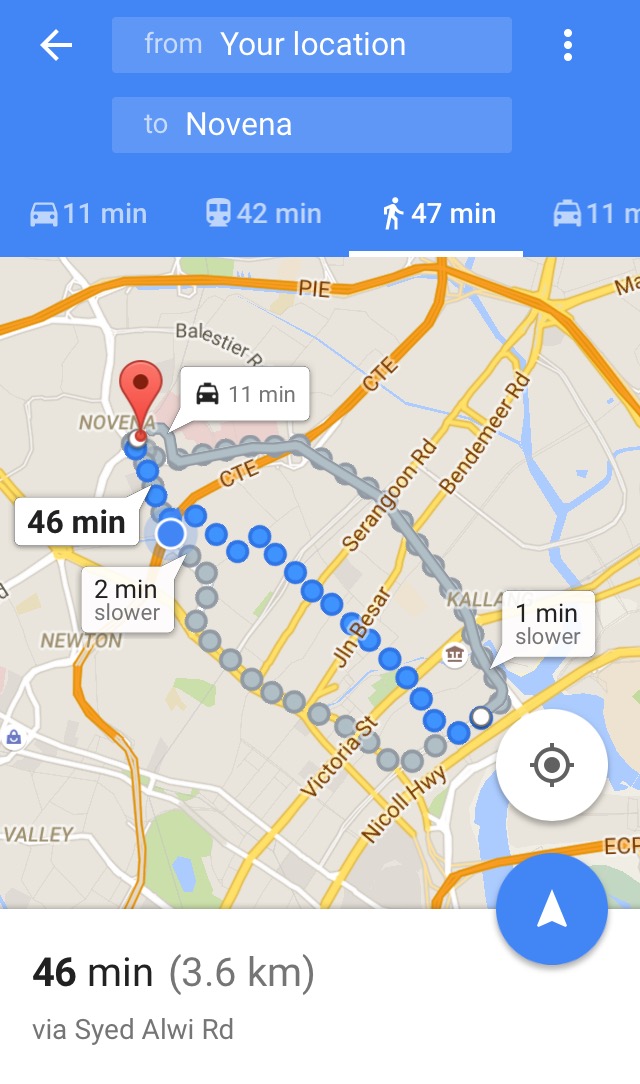Center map on my location
This screenshot has height=1084, width=640.
coord(552,765)
